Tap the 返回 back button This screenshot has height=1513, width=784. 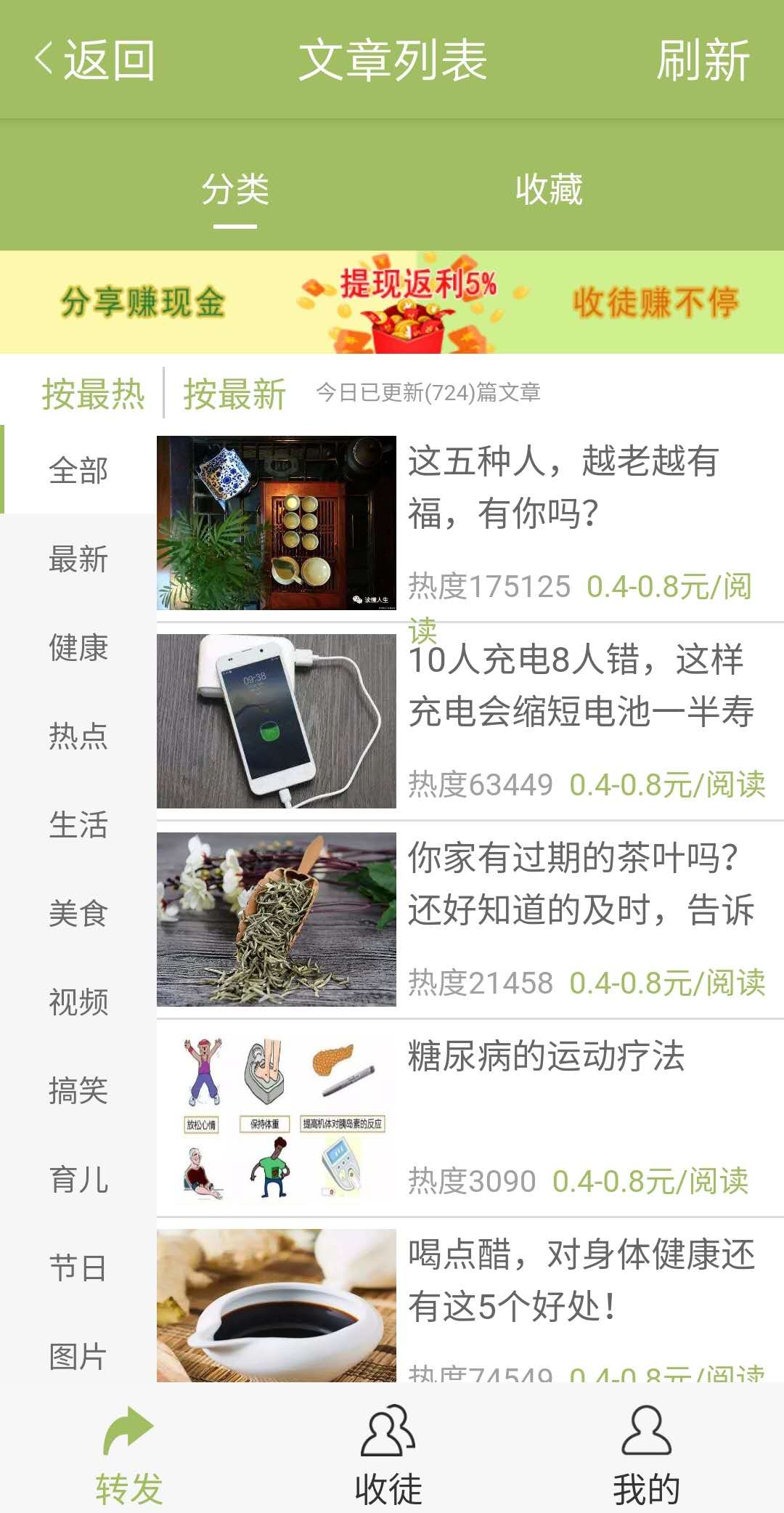tap(94, 60)
